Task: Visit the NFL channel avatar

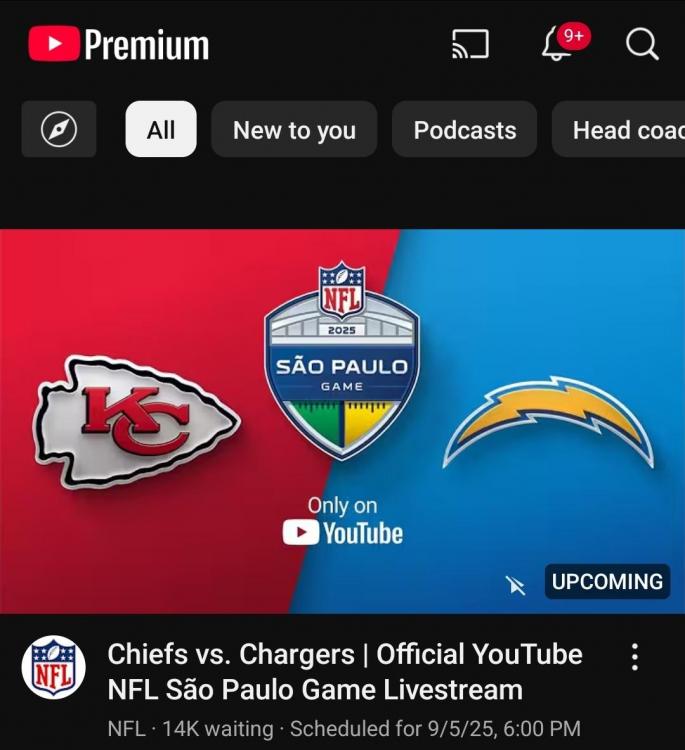Action: (x=54, y=667)
